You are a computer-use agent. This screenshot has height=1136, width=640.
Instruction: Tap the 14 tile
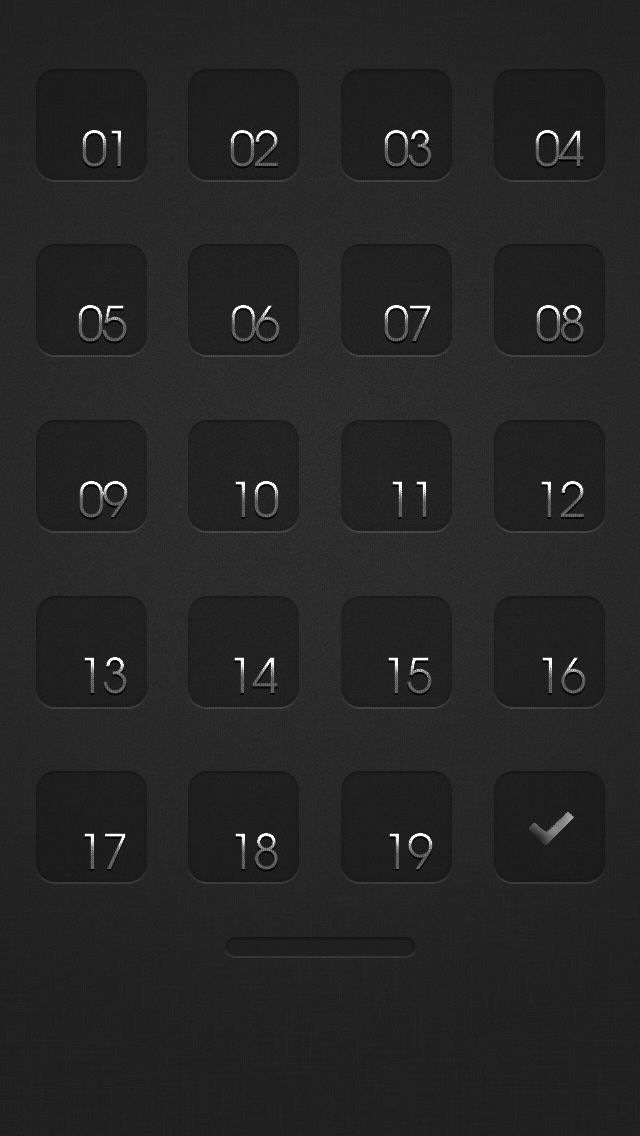click(244, 652)
